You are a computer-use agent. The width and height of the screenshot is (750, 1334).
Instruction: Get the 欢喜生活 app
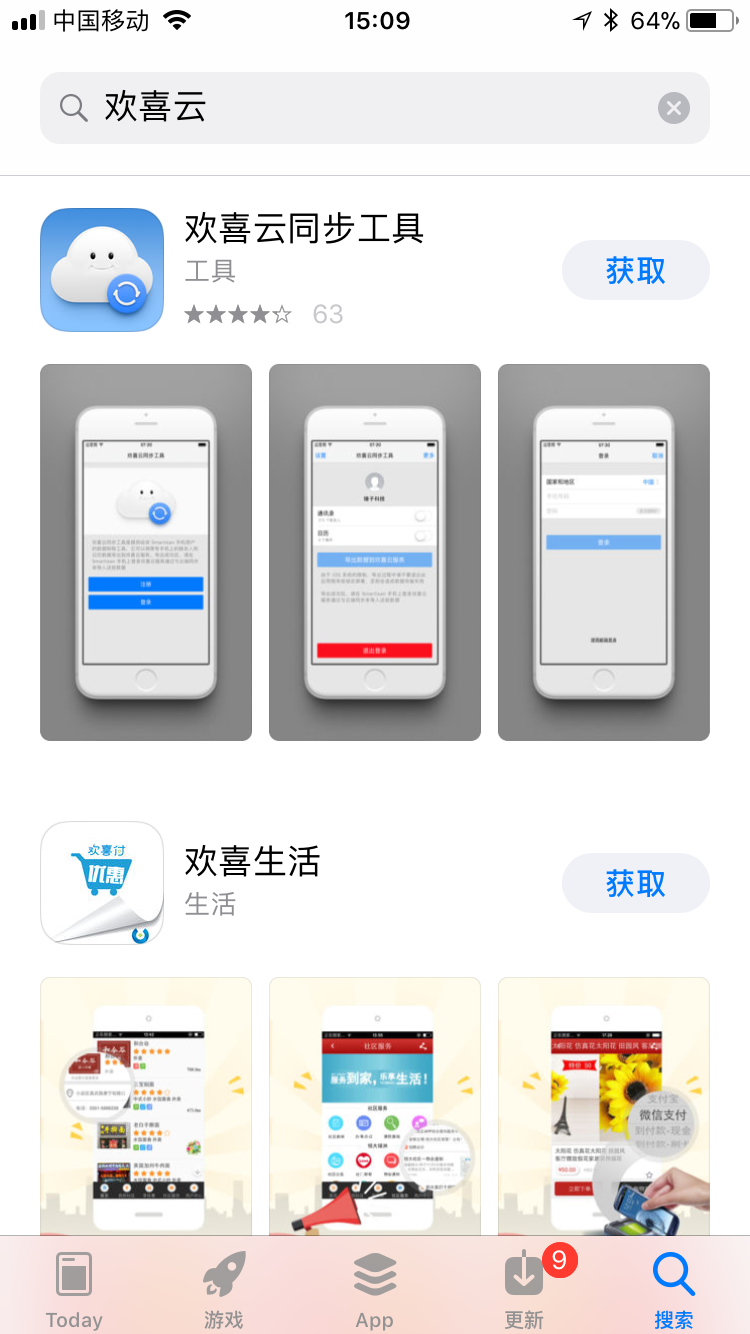coord(635,883)
